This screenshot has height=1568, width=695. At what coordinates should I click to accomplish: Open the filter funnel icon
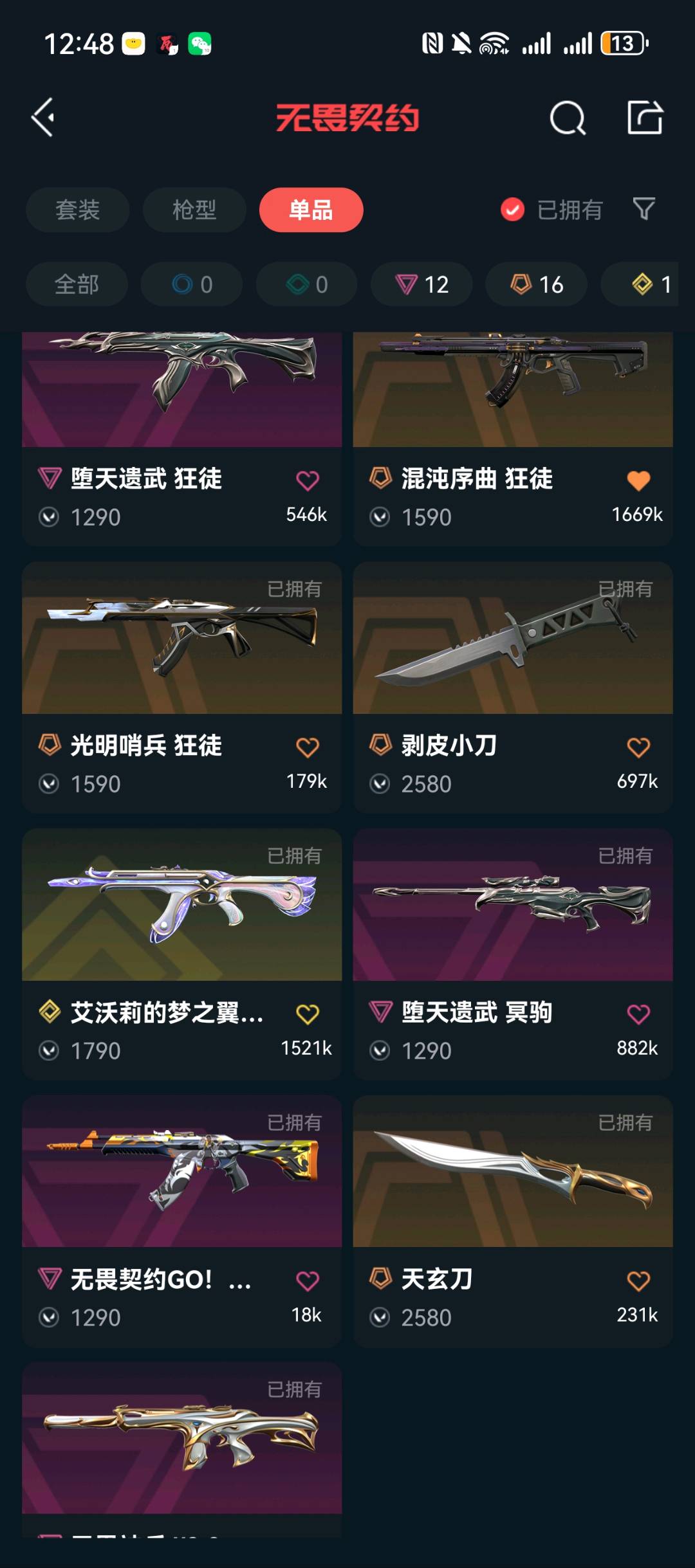click(x=644, y=209)
